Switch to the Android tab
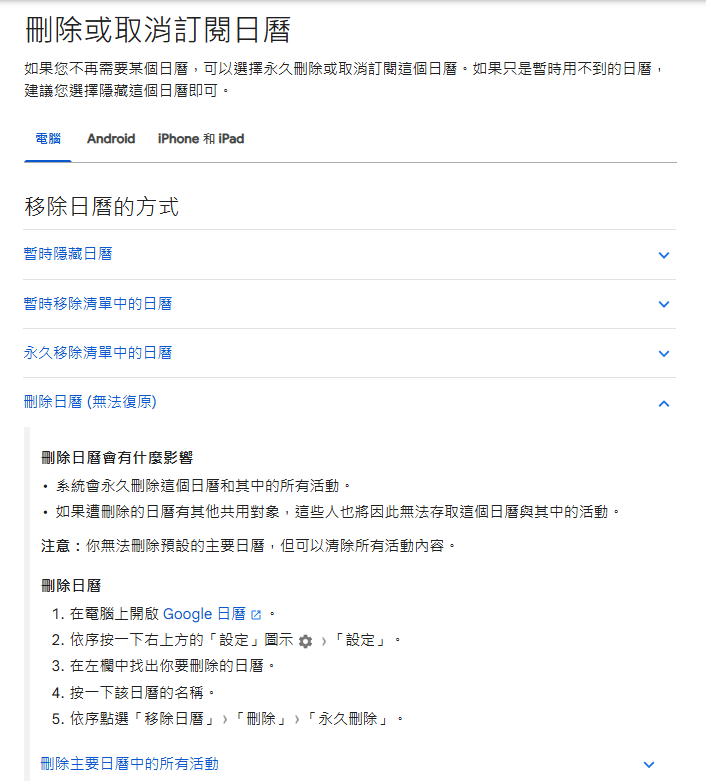 click(x=110, y=139)
